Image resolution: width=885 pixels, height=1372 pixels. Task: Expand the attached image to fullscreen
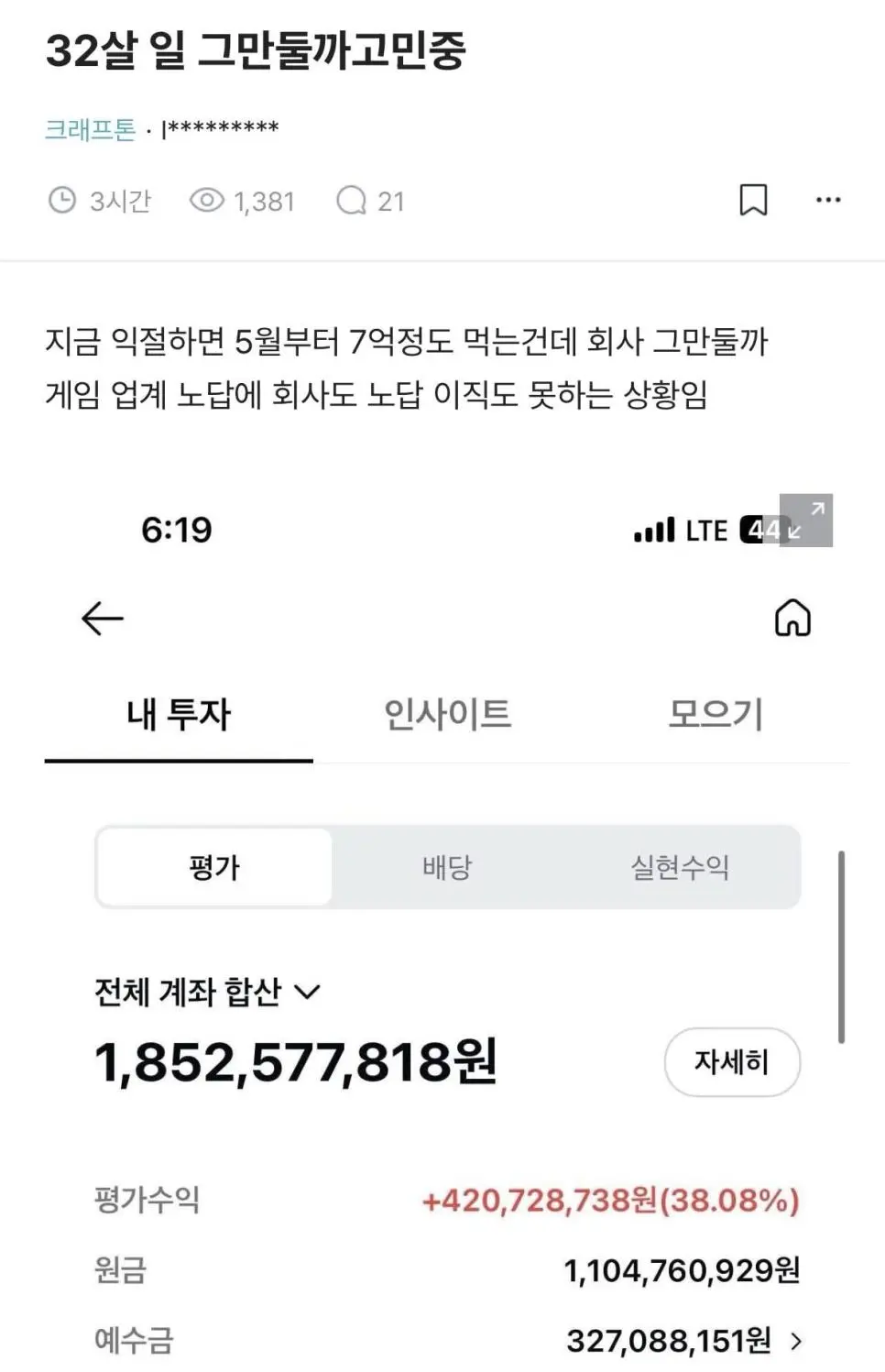coord(805,521)
